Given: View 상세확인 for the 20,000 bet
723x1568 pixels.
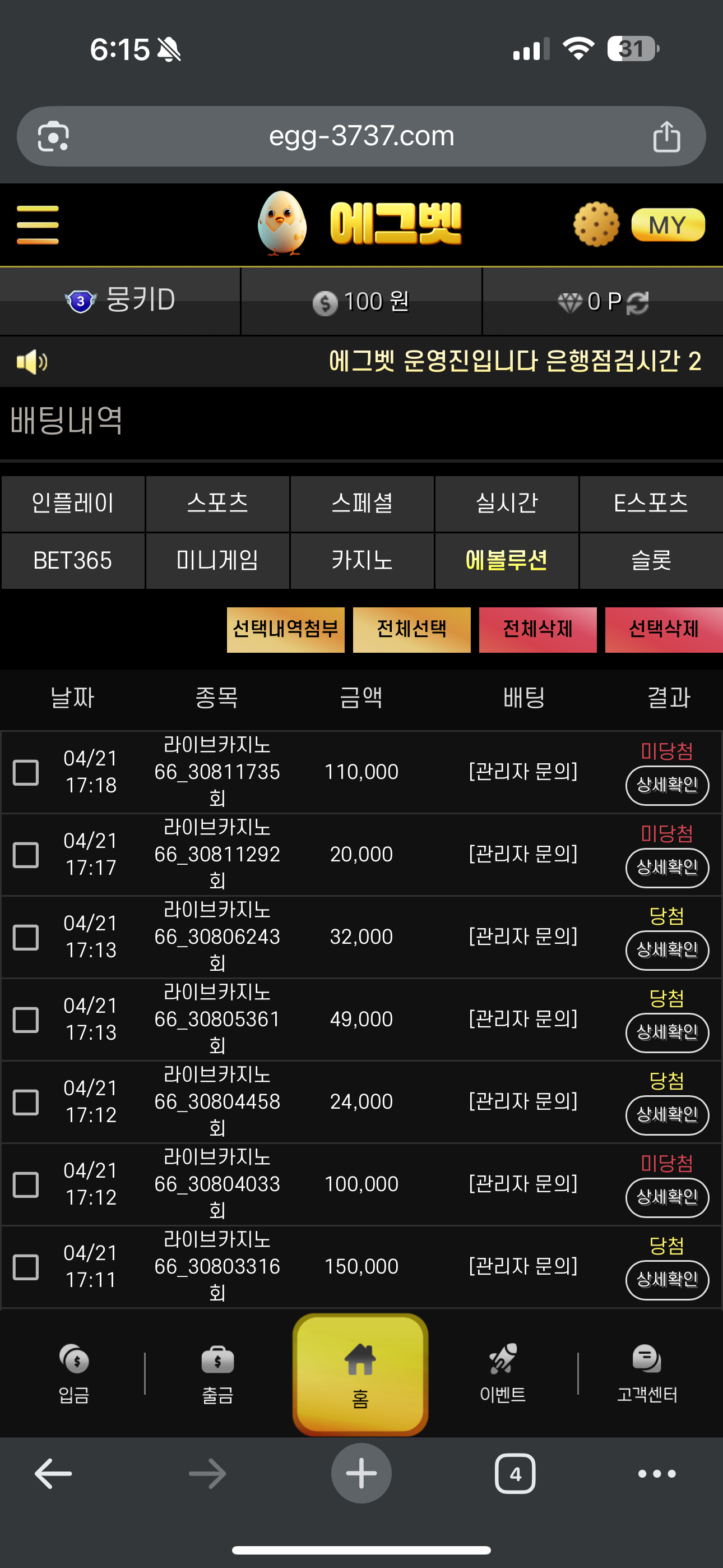Looking at the screenshot, I should pos(667,868).
